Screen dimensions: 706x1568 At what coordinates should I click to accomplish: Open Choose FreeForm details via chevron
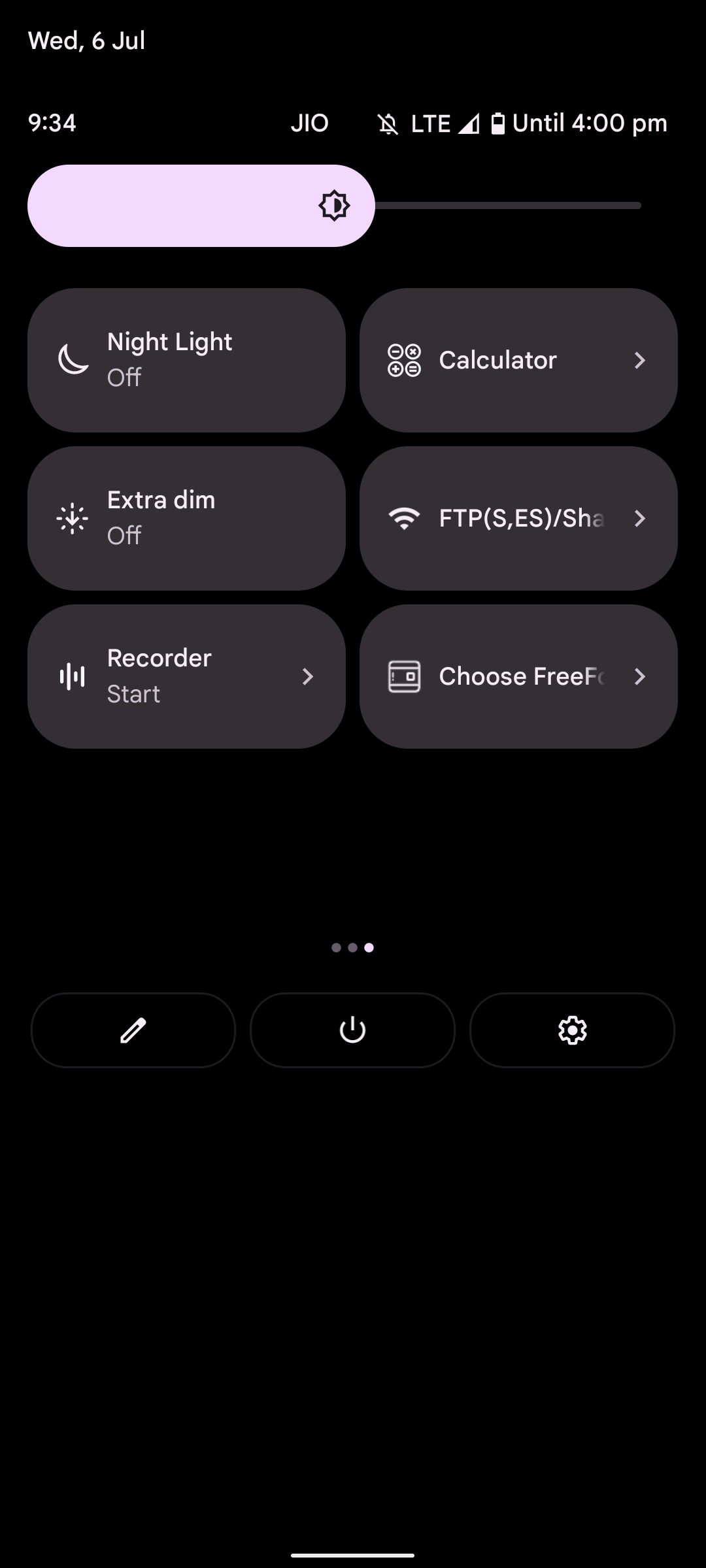click(x=641, y=676)
